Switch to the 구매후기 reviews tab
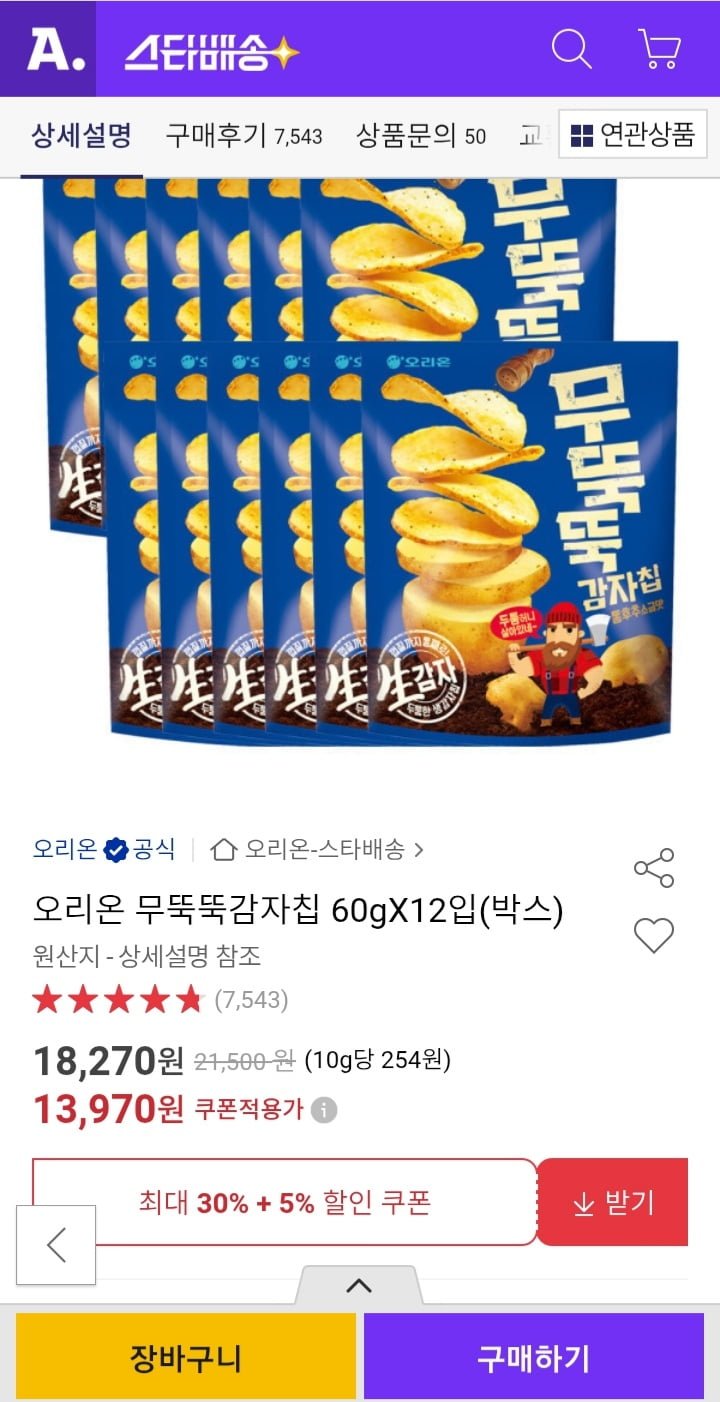Screen dimensions: 720x1402 [x=244, y=136]
